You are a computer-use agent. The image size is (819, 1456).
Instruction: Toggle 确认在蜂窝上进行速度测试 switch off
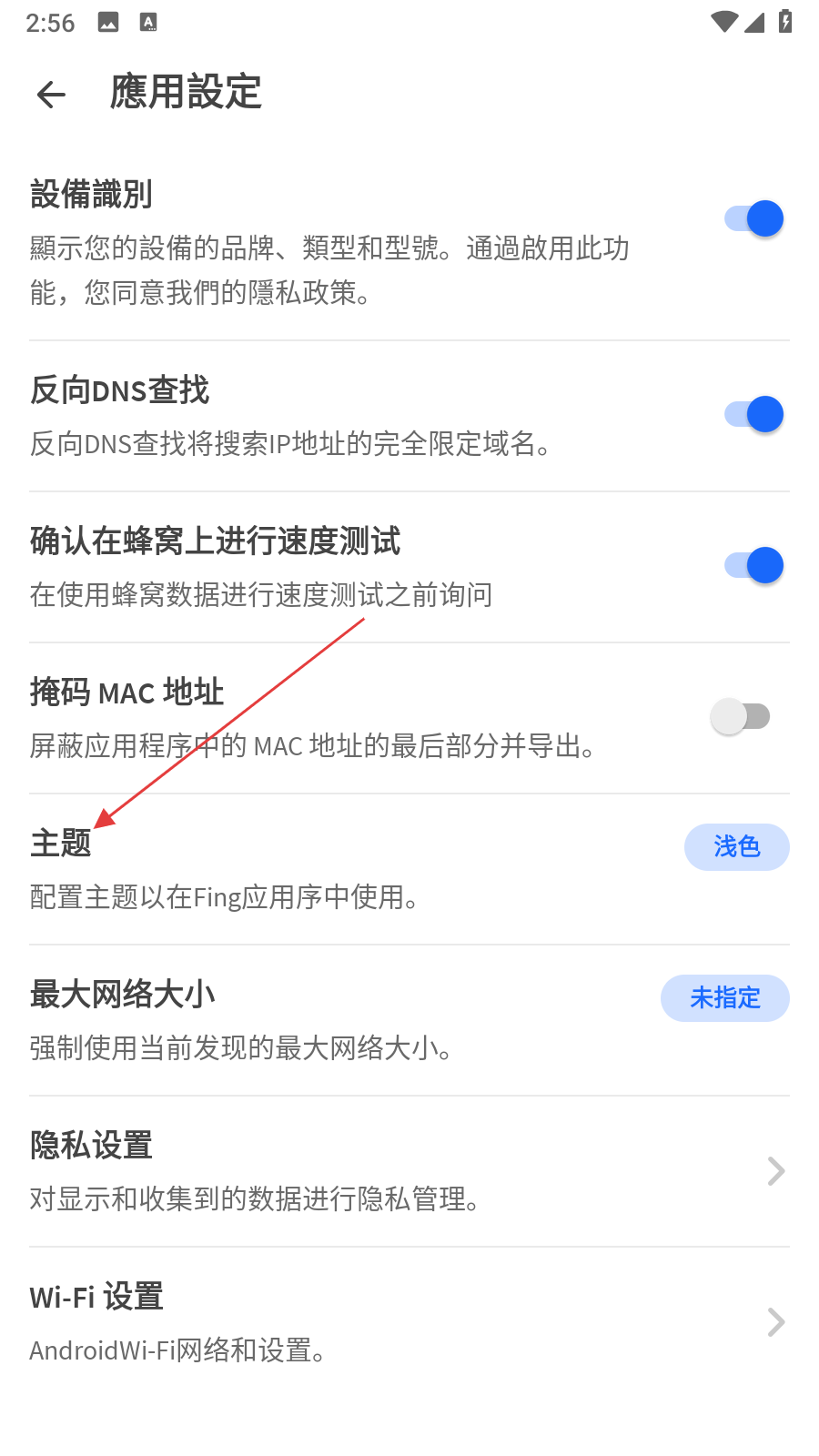(x=753, y=566)
